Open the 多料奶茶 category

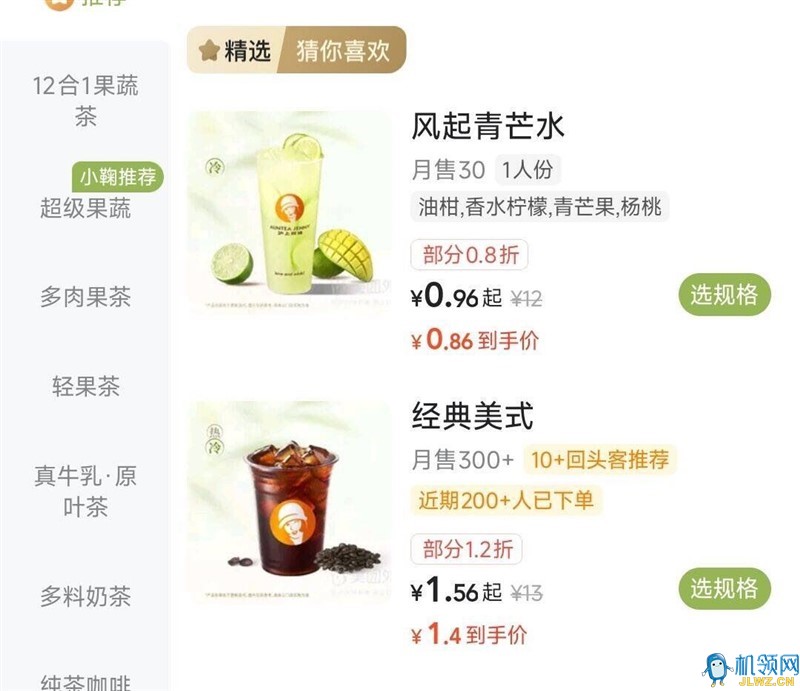[85, 597]
